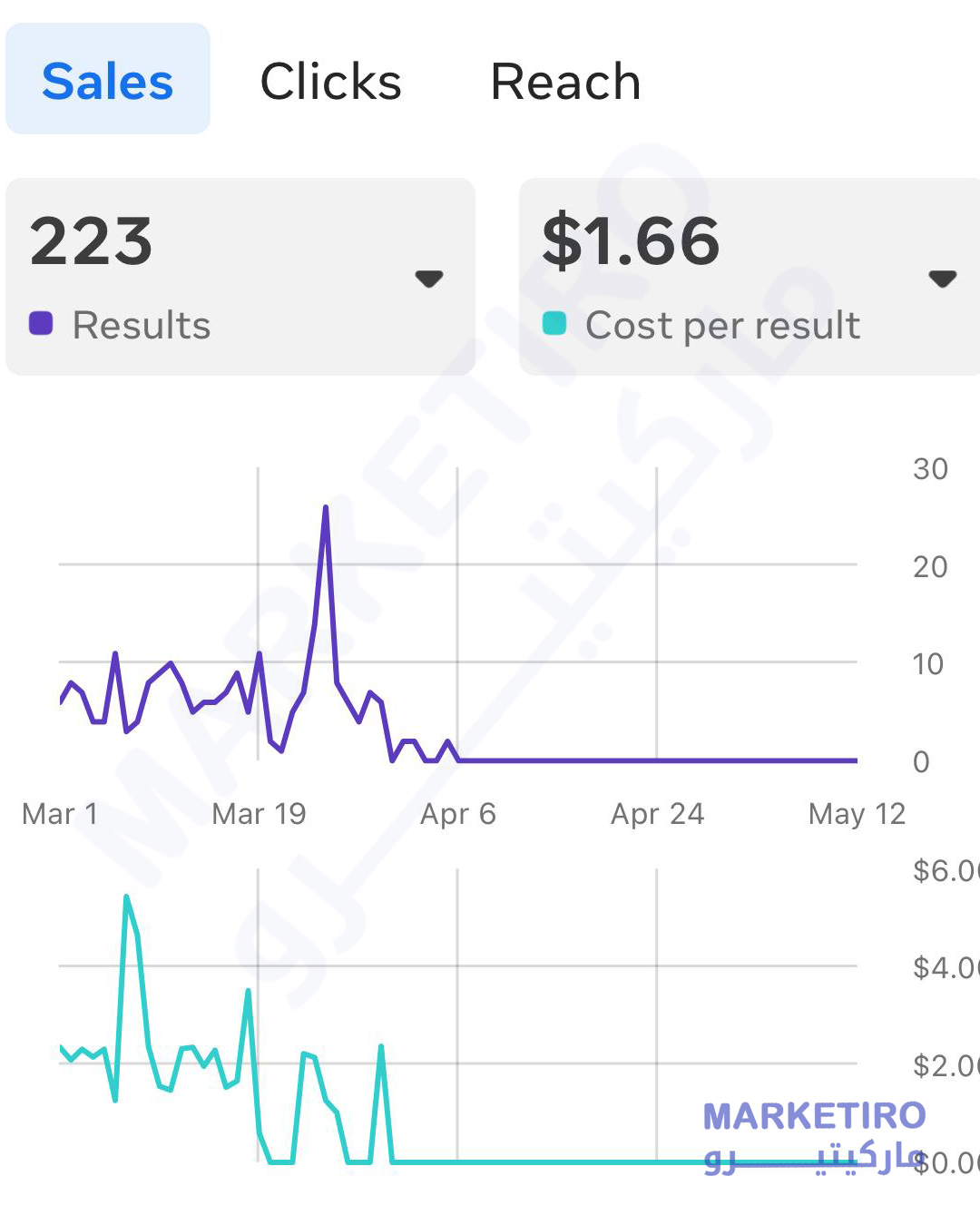Select the Sales tab
This screenshot has height=1225, width=980.
pyautogui.click(x=107, y=82)
